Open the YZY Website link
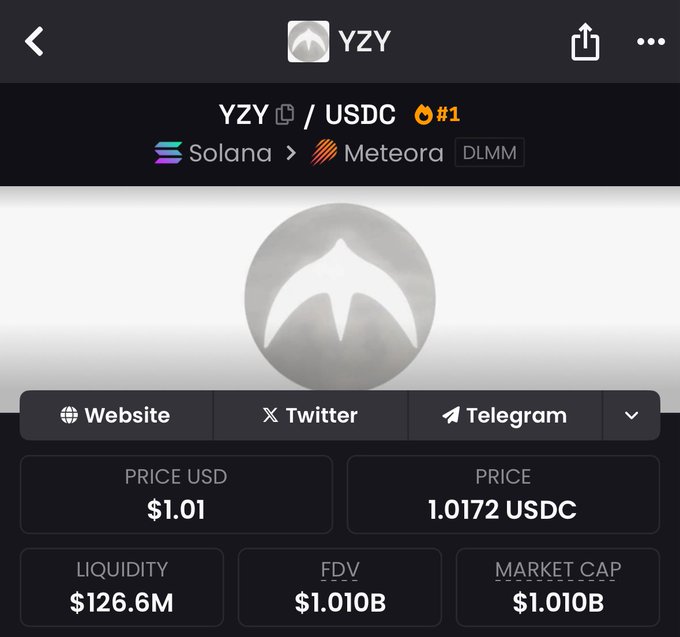 116,415
